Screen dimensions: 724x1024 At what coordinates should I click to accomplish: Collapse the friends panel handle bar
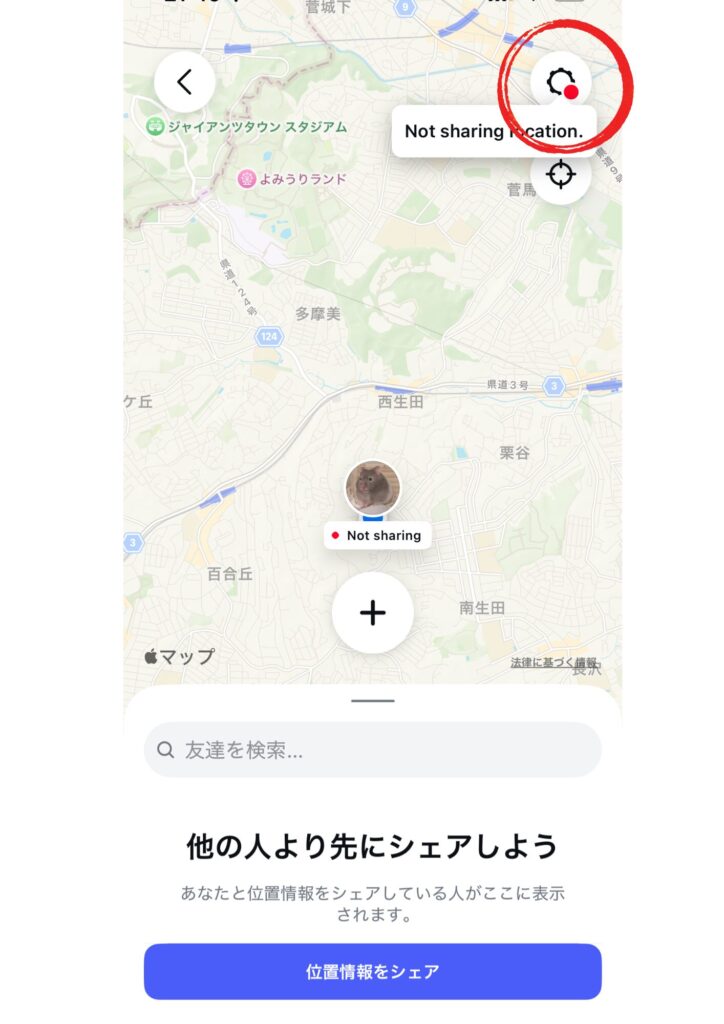tap(372, 699)
